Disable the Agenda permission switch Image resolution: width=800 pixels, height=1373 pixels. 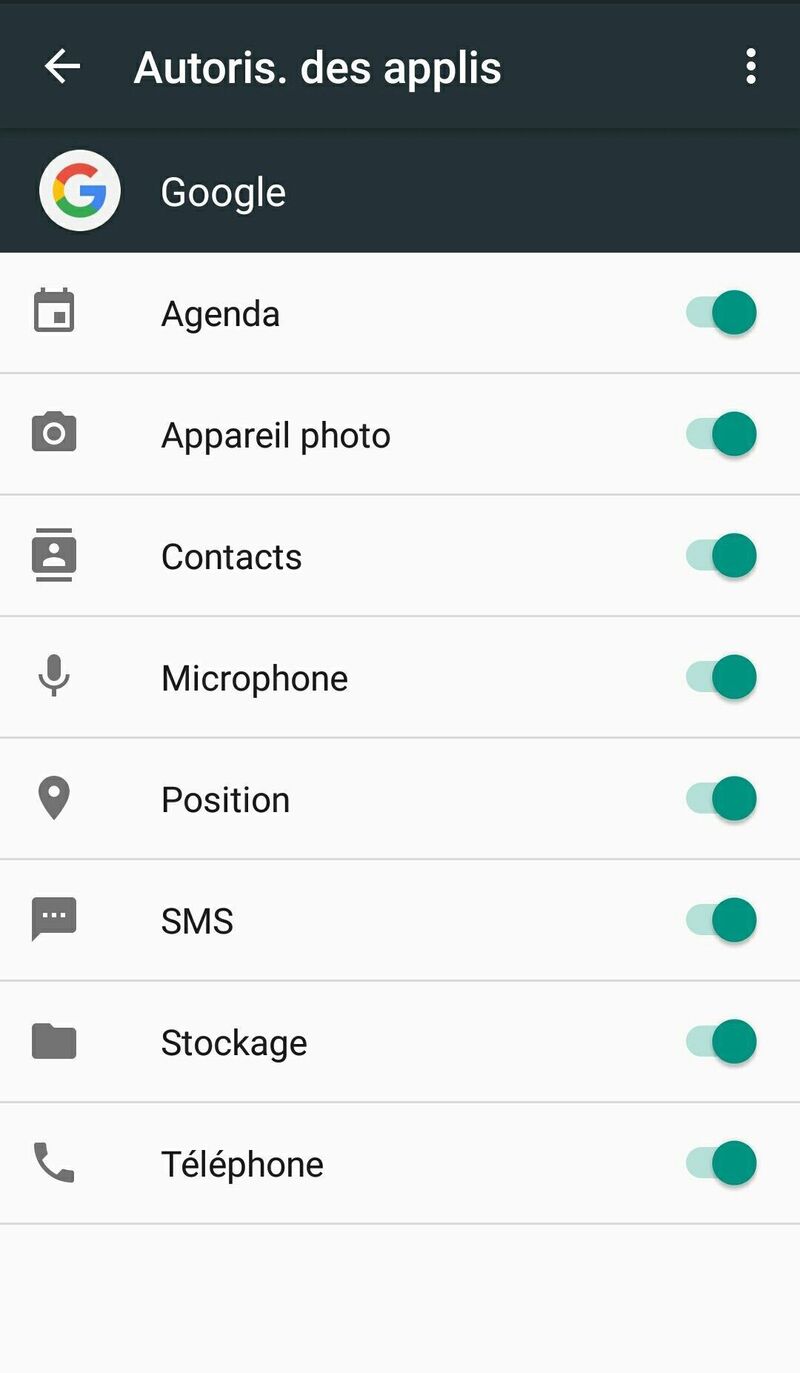point(722,313)
